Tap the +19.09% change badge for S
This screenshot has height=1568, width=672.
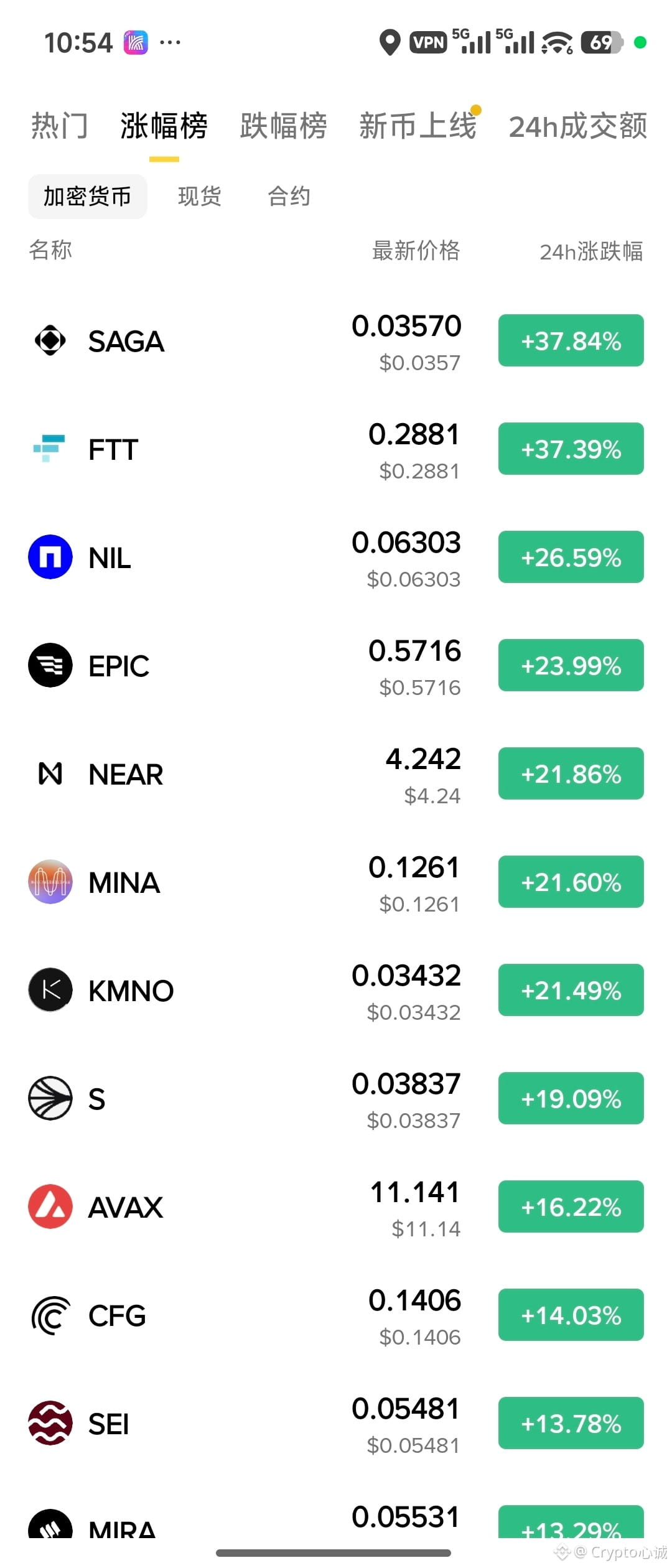tap(571, 1098)
